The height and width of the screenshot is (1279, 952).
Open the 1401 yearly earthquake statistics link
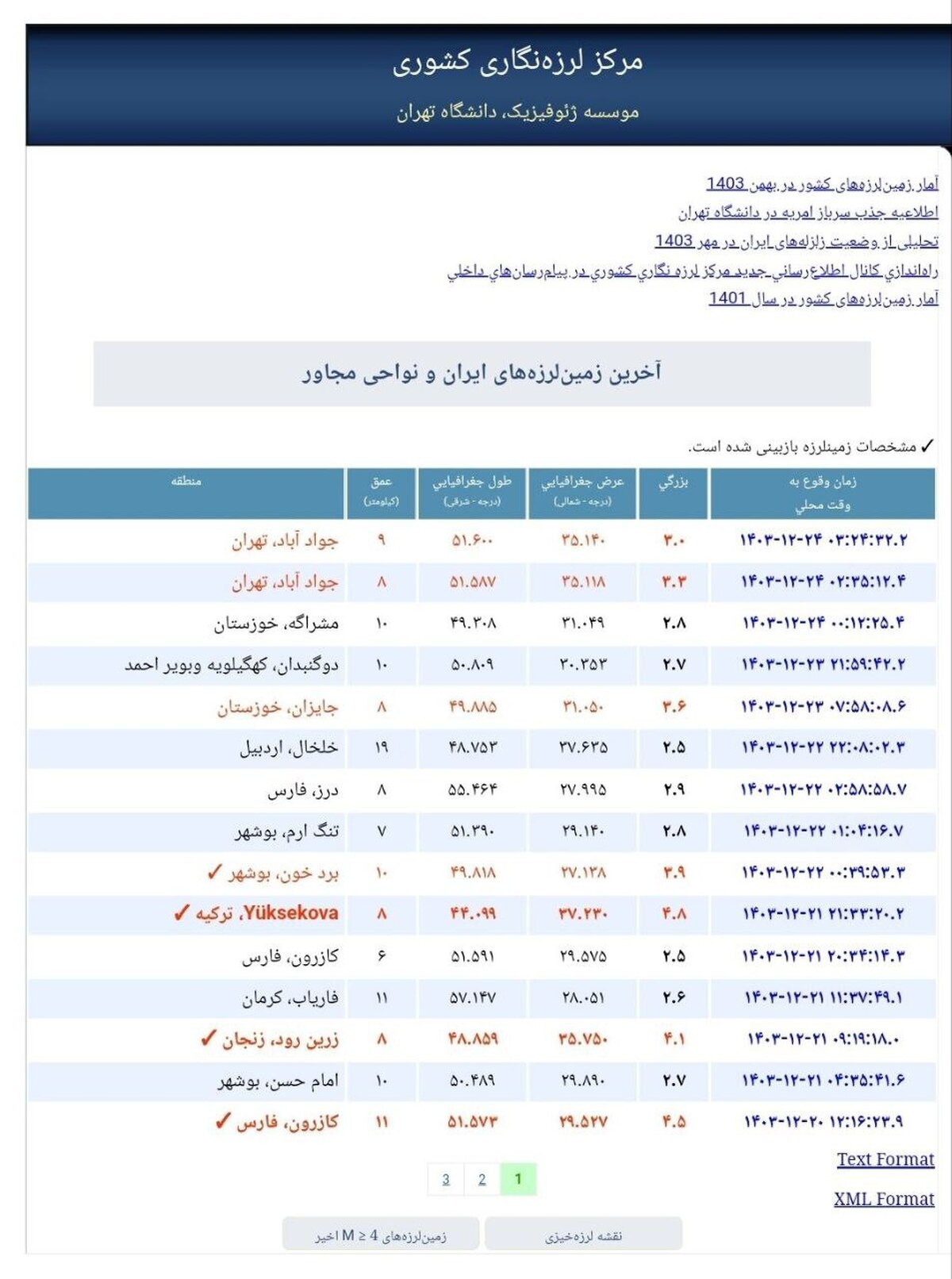823,298
